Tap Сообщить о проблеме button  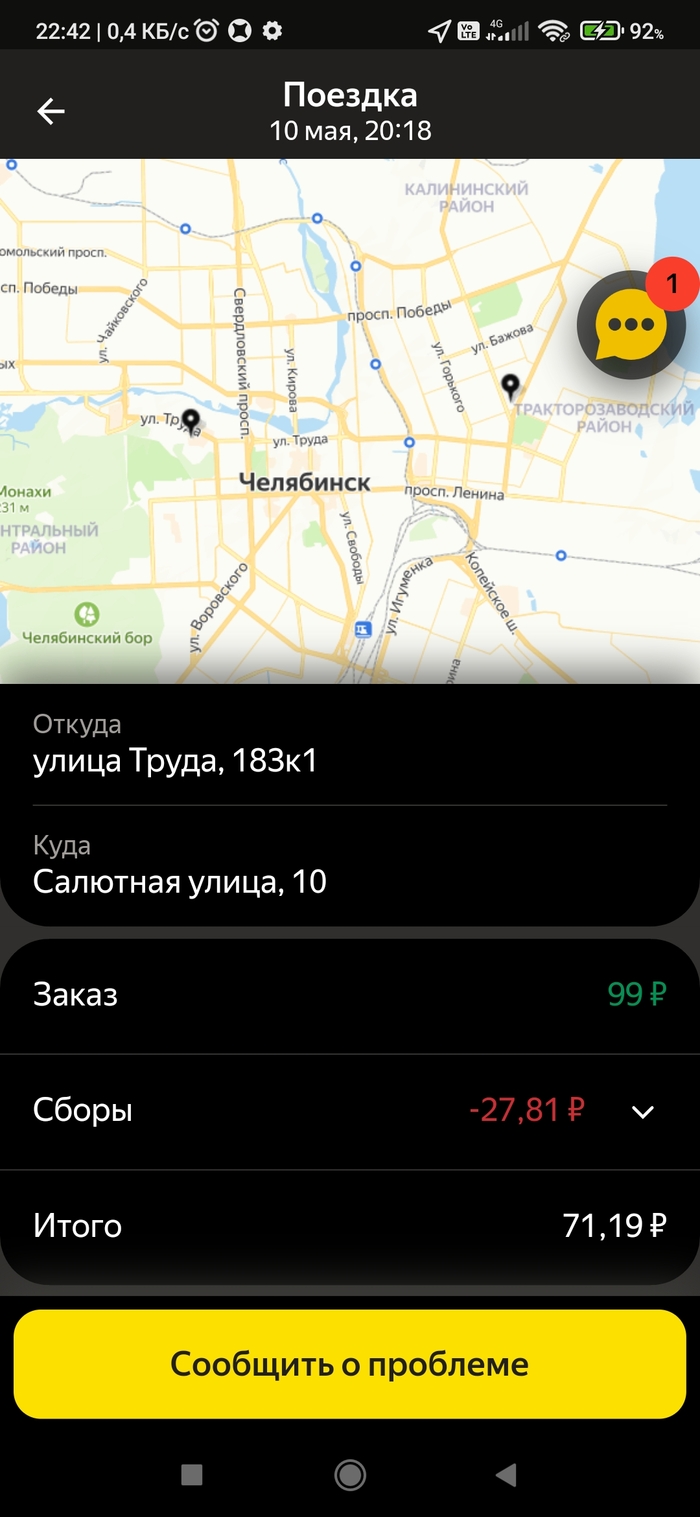(350, 1364)
